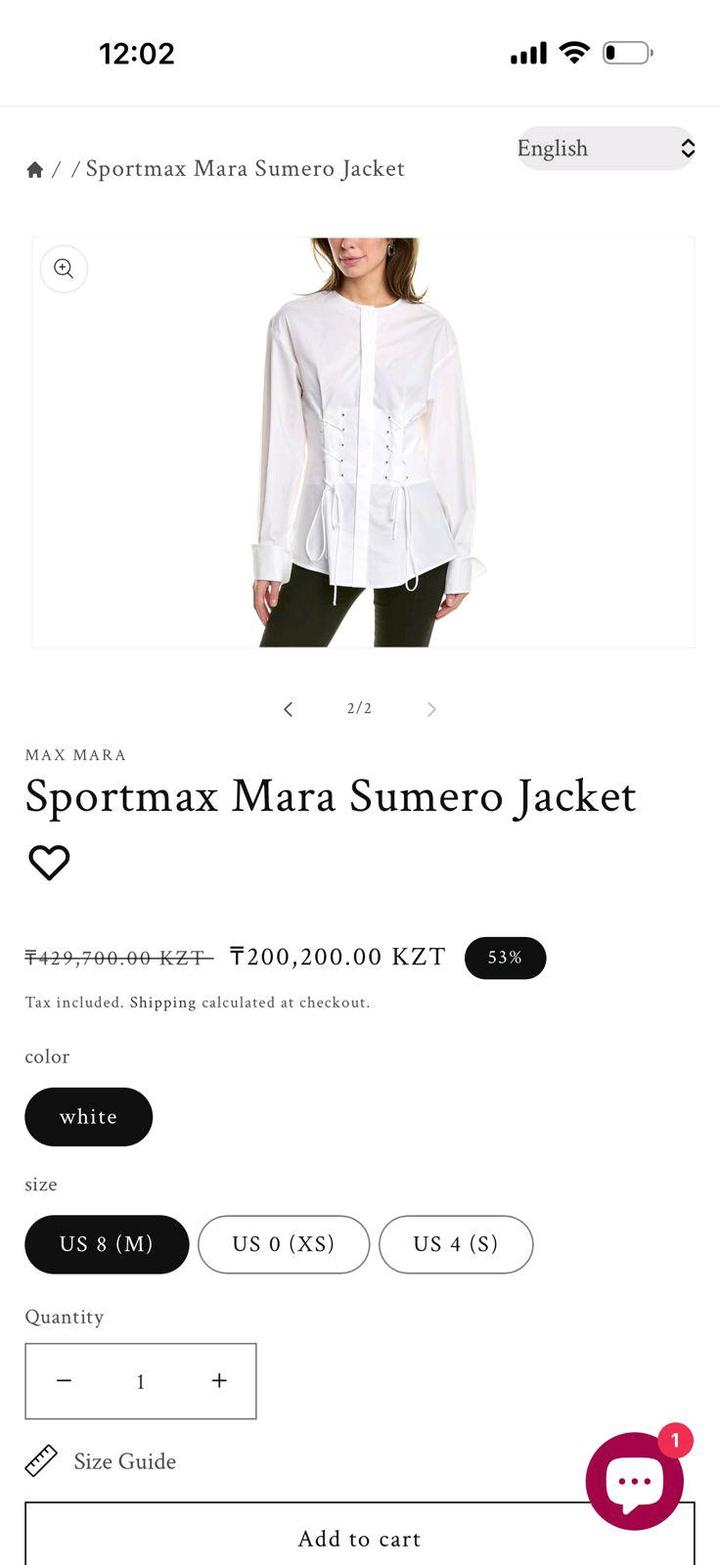Image resolution: width=720 pixels, height=1565 pixels.
Task: Tap the quantity number field
Action: (x=141, y=1381)
